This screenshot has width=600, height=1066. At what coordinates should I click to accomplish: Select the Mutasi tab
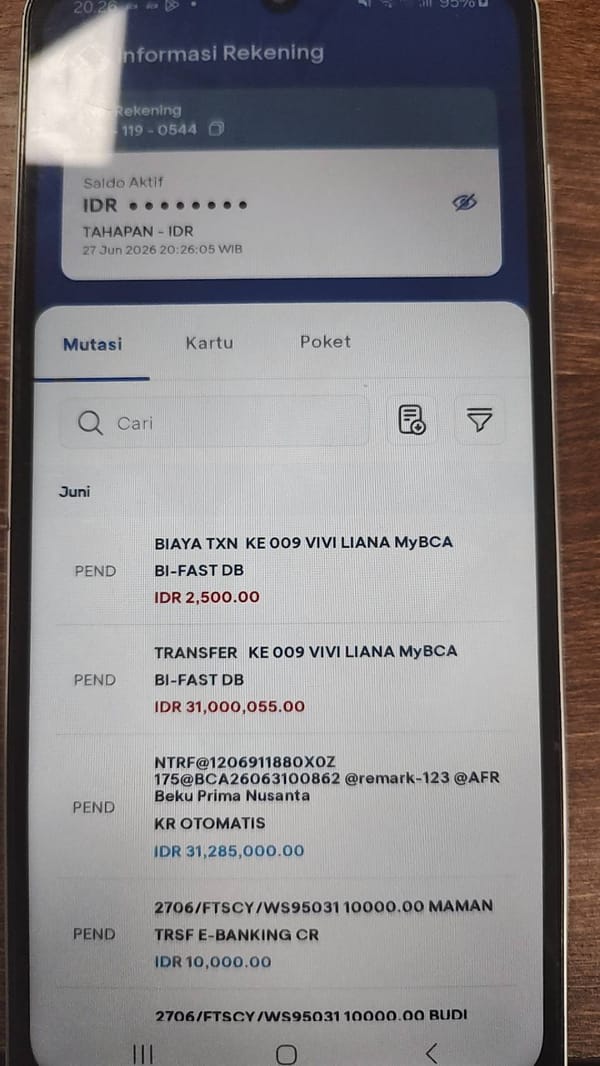tap(92, 344)
